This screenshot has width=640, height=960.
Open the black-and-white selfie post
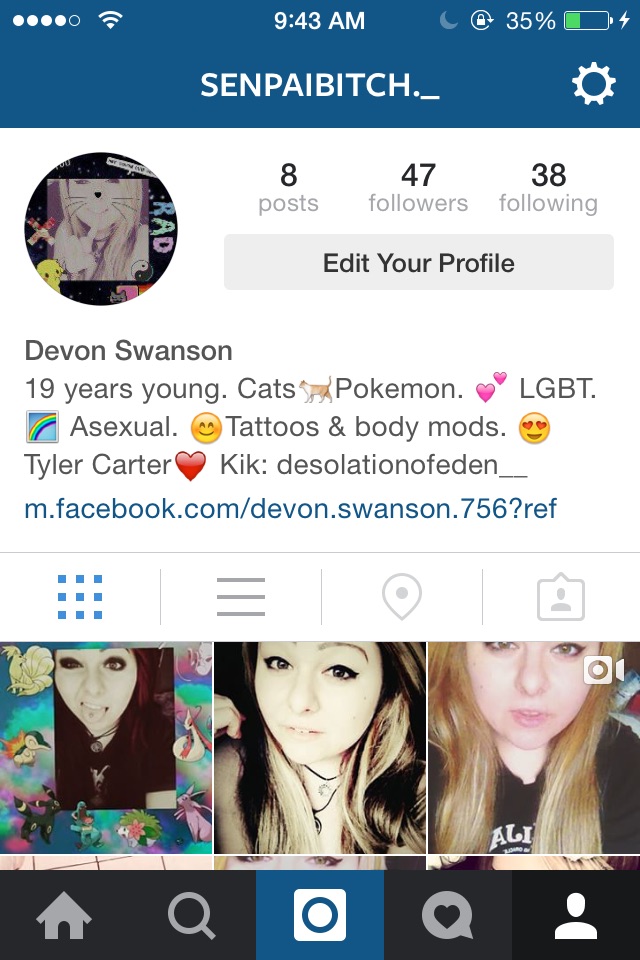pos(320,747)
